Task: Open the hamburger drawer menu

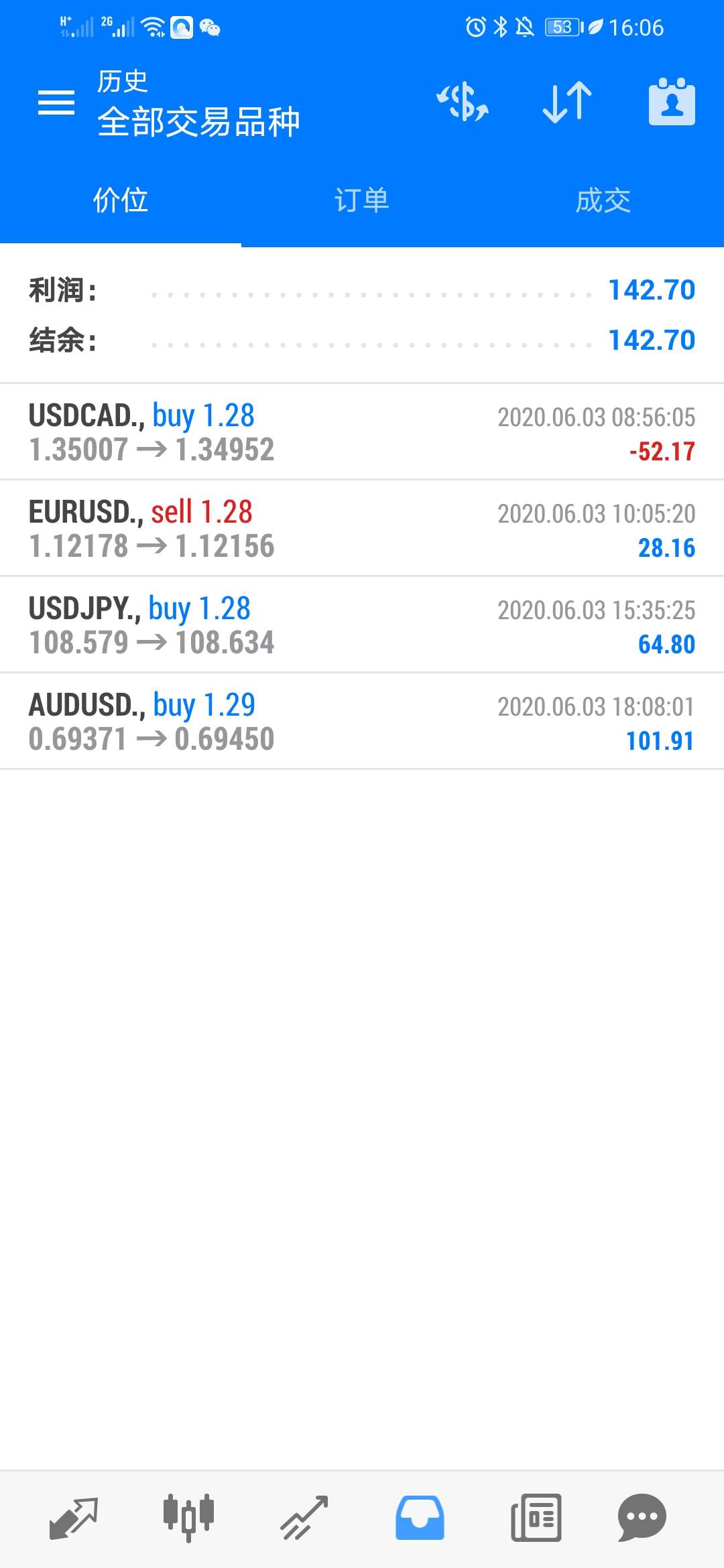Action: (x=56, y=103)
